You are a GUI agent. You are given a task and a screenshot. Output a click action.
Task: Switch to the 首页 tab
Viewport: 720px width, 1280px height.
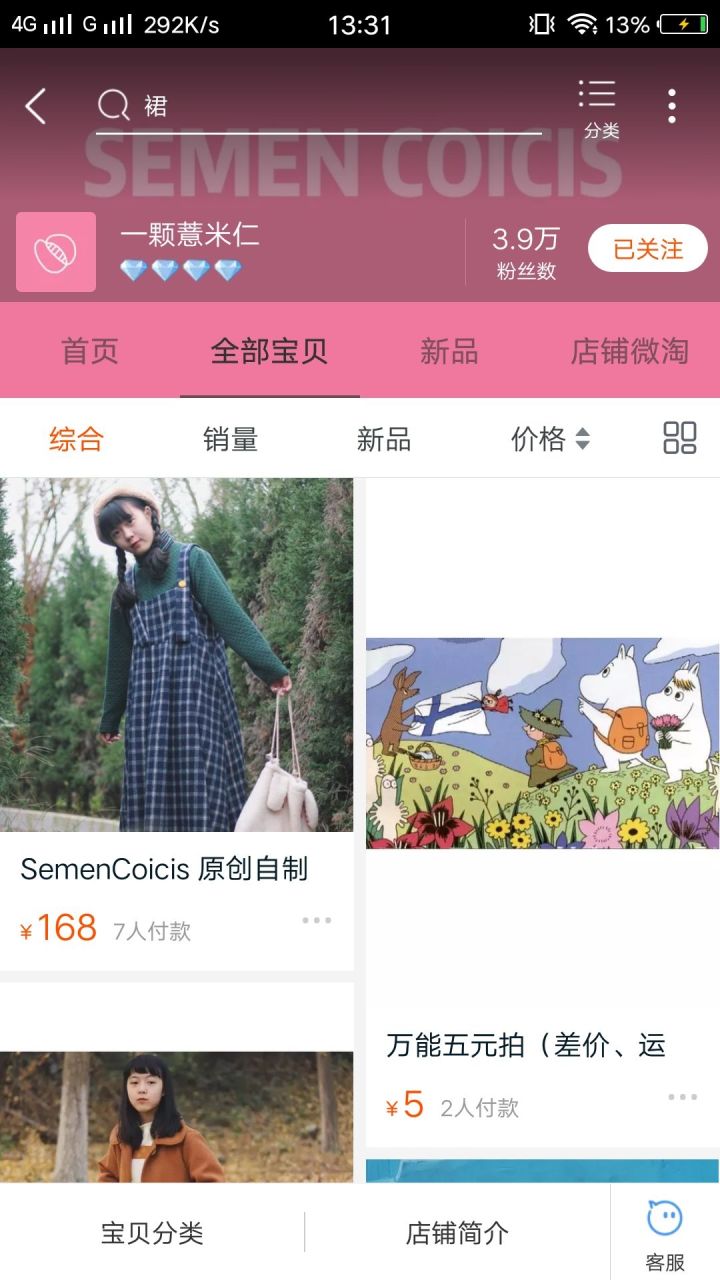(90, 351)
